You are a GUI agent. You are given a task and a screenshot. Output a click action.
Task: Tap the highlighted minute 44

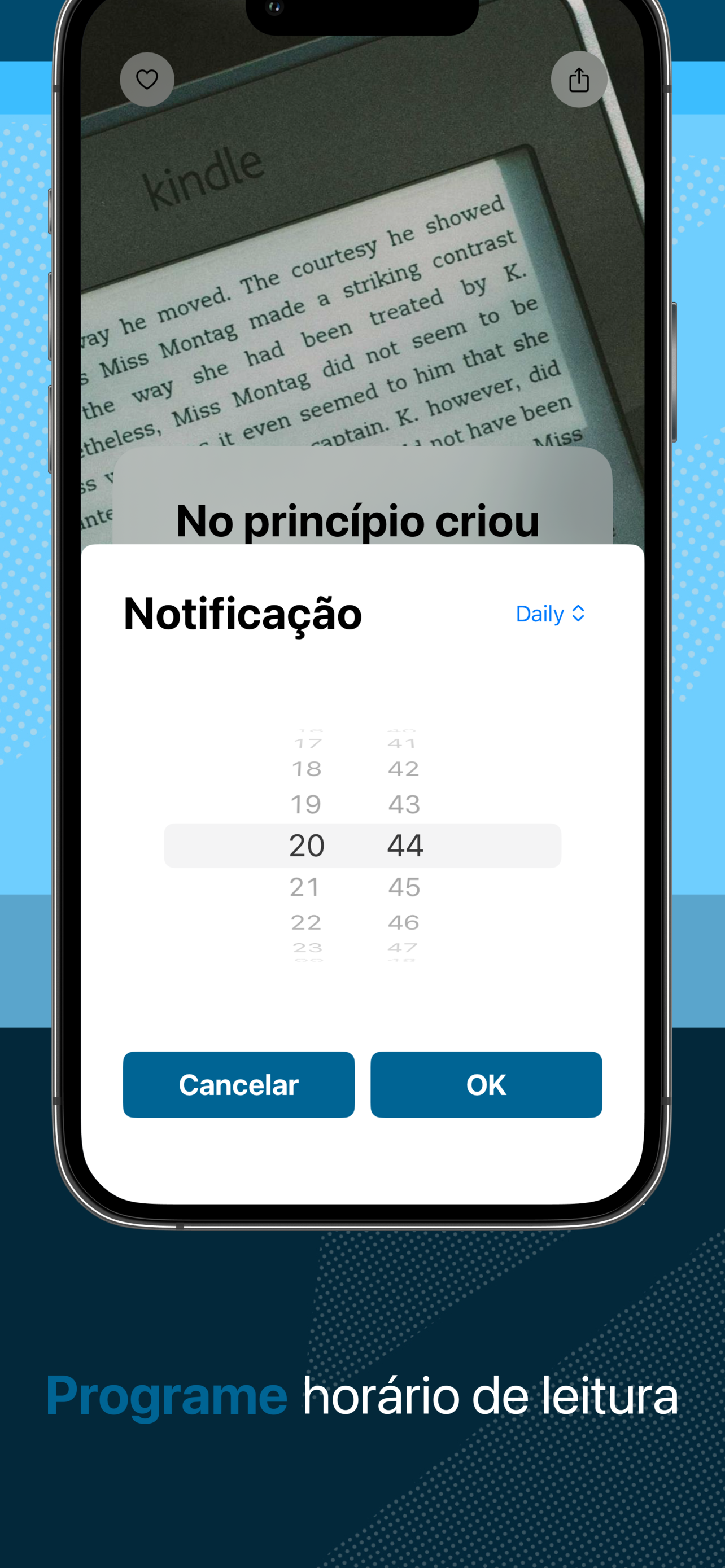(x=404, y=845)
